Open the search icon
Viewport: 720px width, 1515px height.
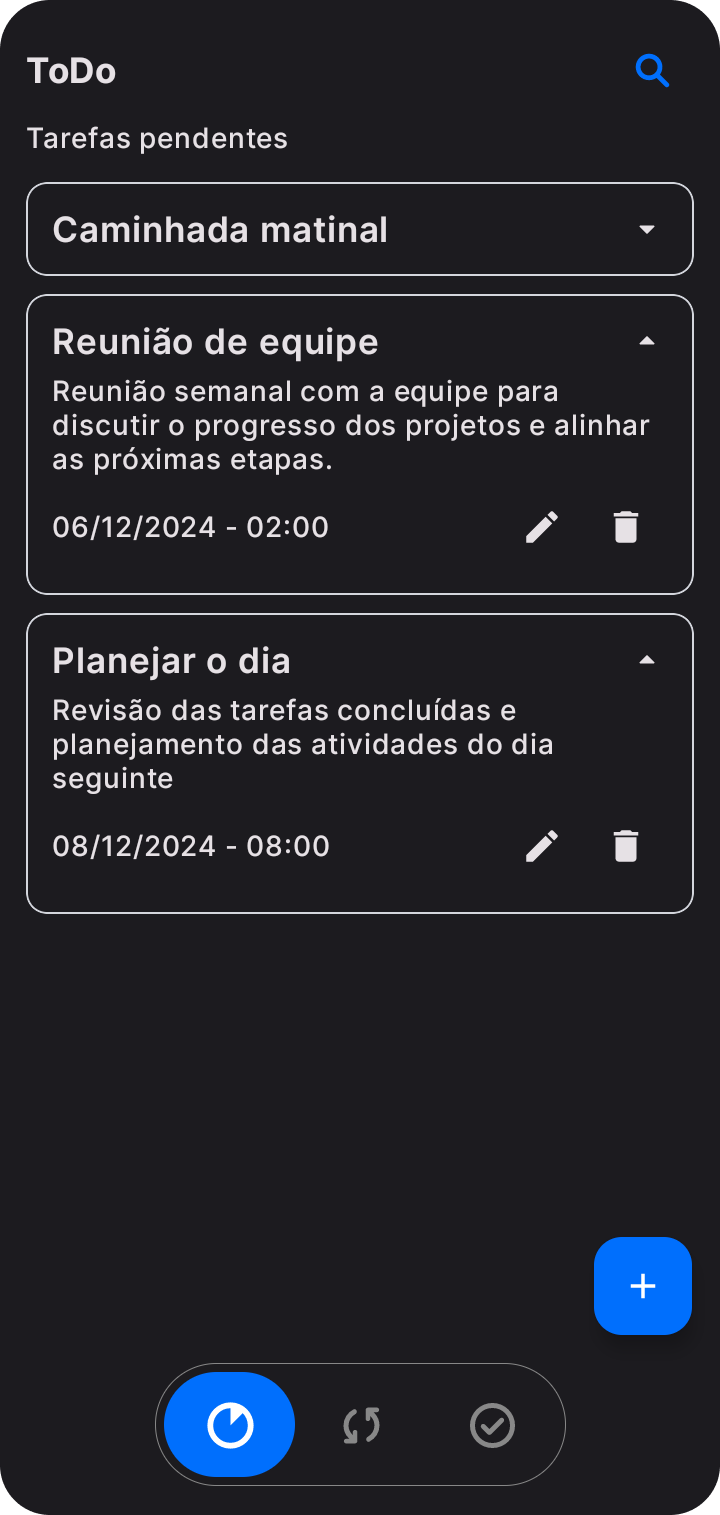pos(652,71)
